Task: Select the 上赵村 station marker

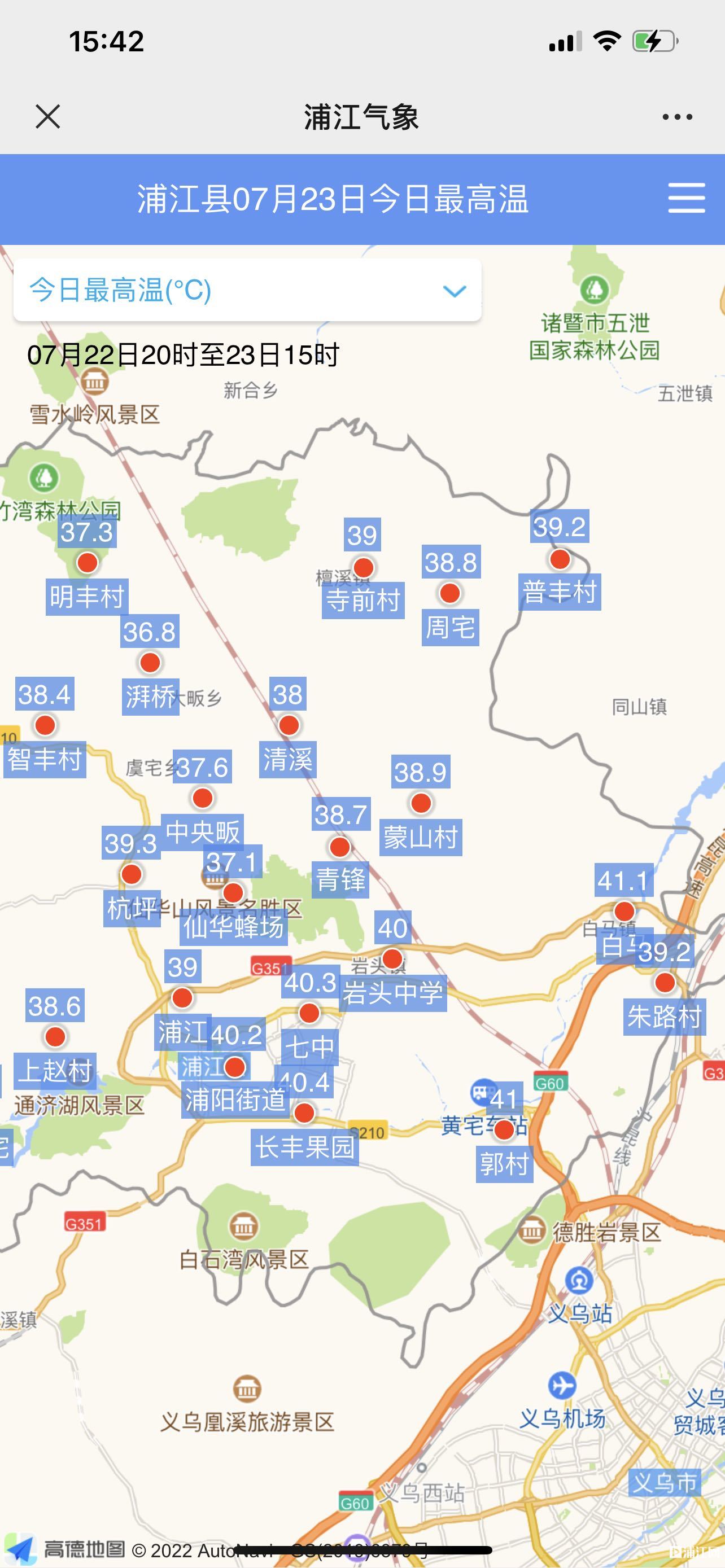Action: pos(55,1037)
